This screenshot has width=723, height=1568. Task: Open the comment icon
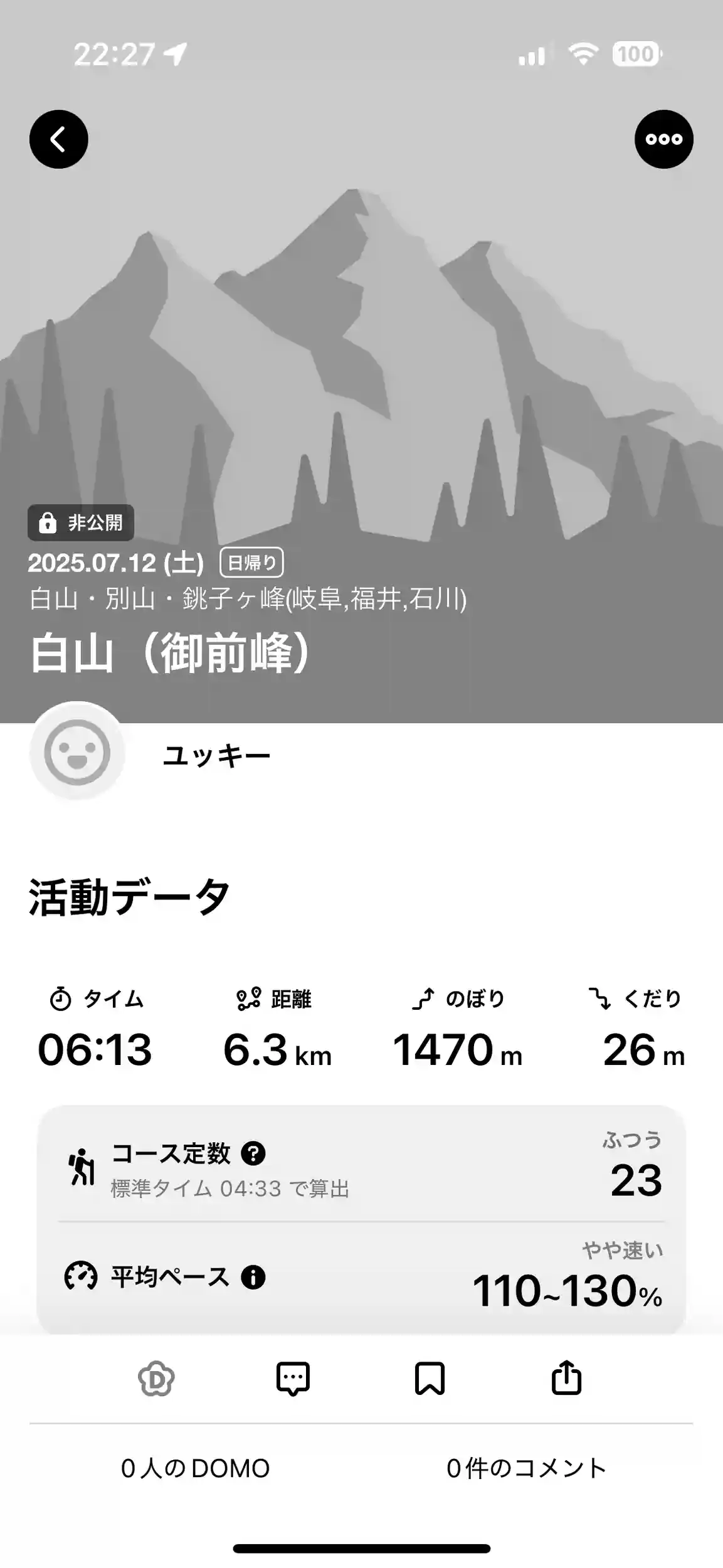tap(293, 1379)
